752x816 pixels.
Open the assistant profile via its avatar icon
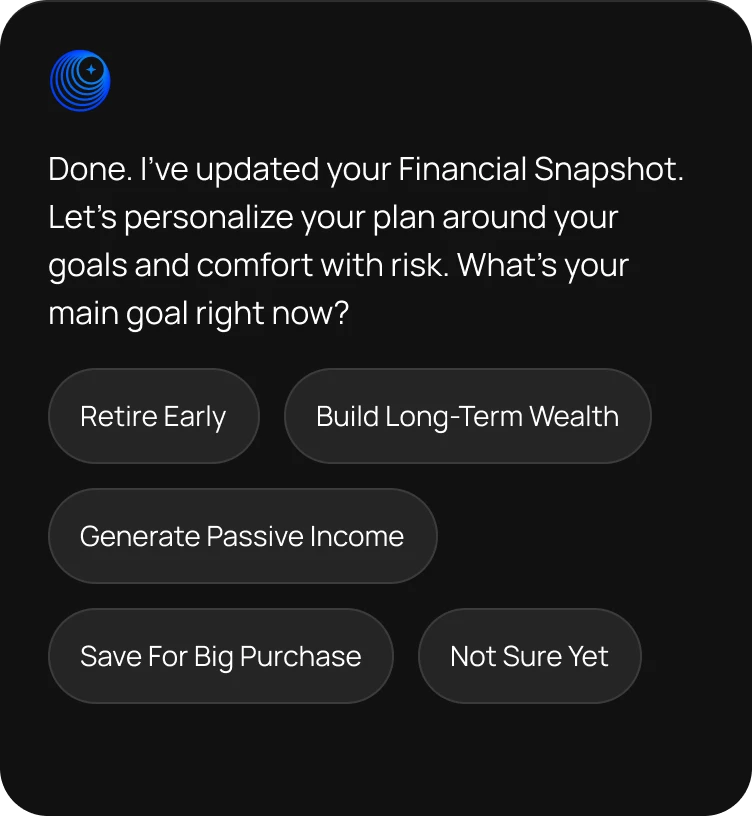point(80,80)
